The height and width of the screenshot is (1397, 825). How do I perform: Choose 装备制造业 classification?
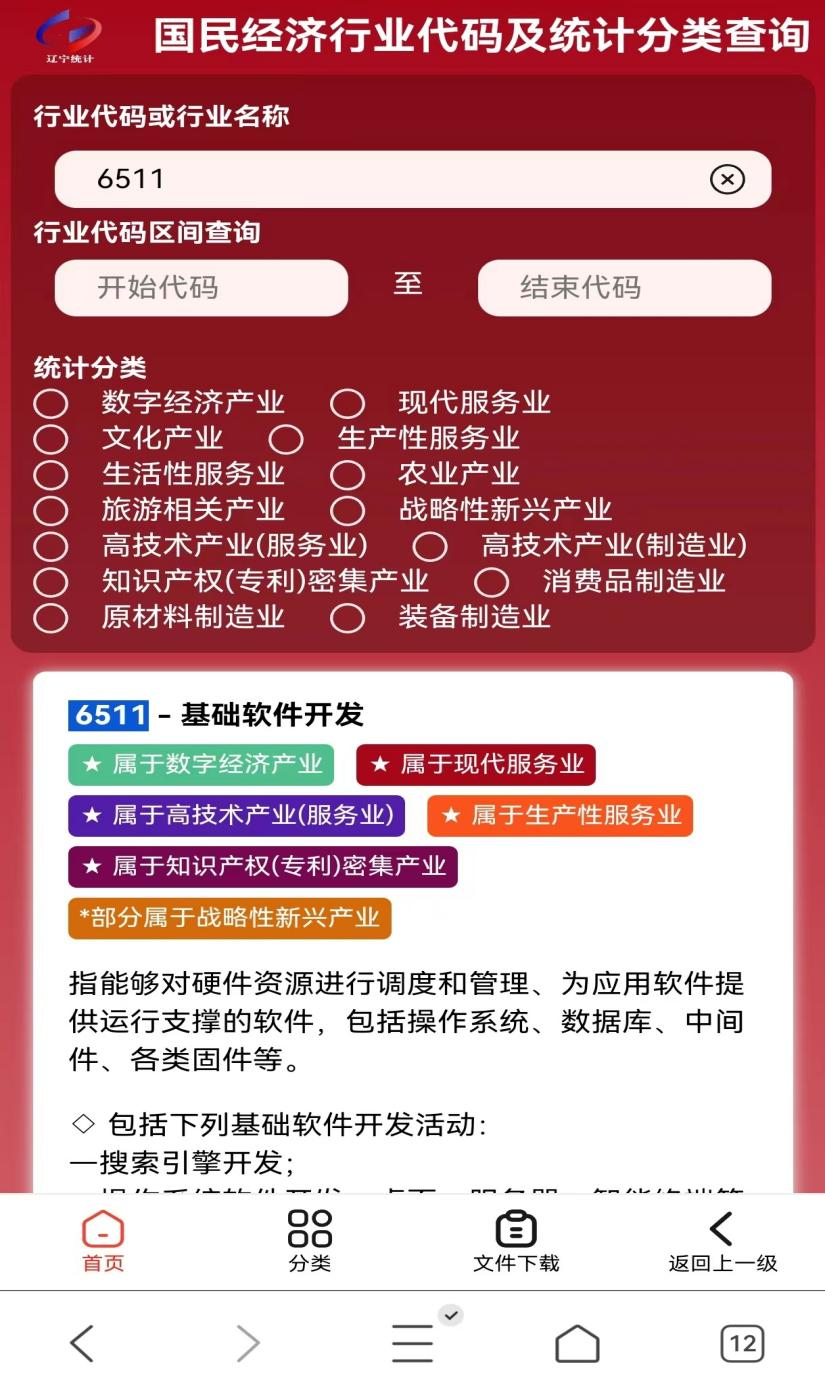[x=347, y=618]
